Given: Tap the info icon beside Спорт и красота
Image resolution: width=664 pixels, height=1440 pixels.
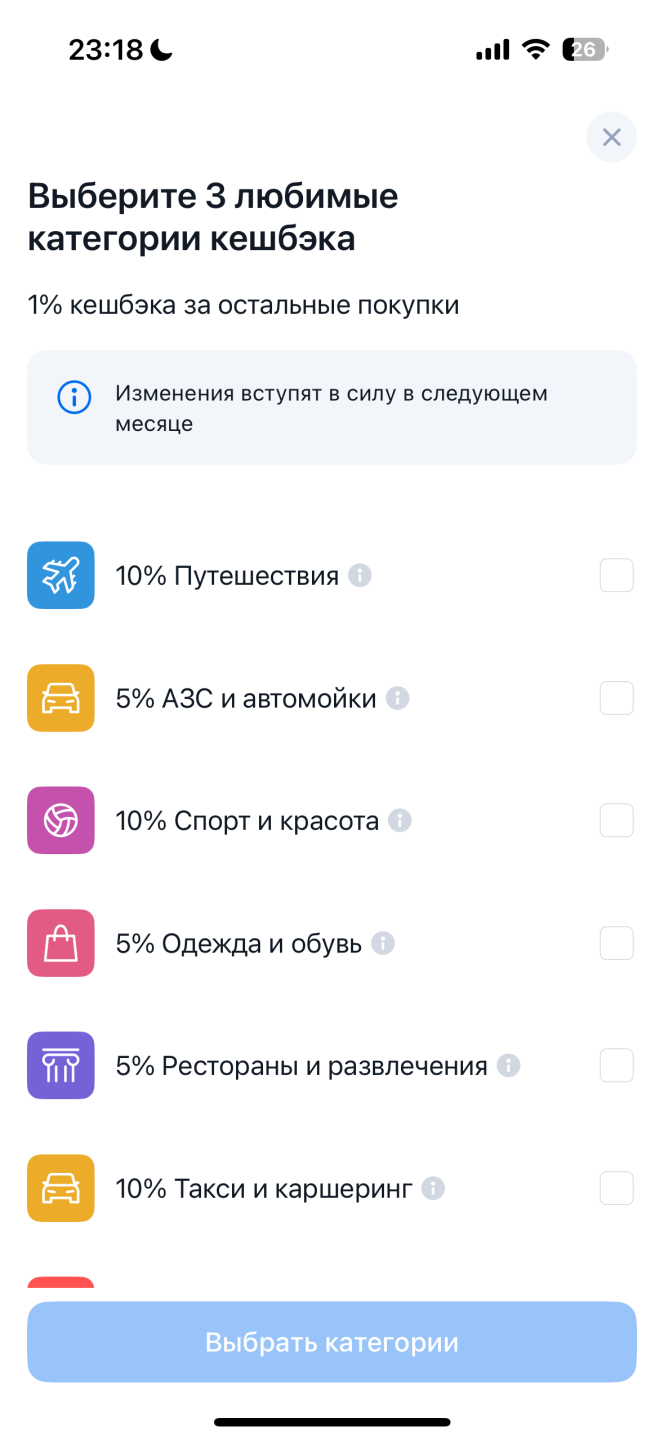Looking at the screenshot, I should (400, 821).
